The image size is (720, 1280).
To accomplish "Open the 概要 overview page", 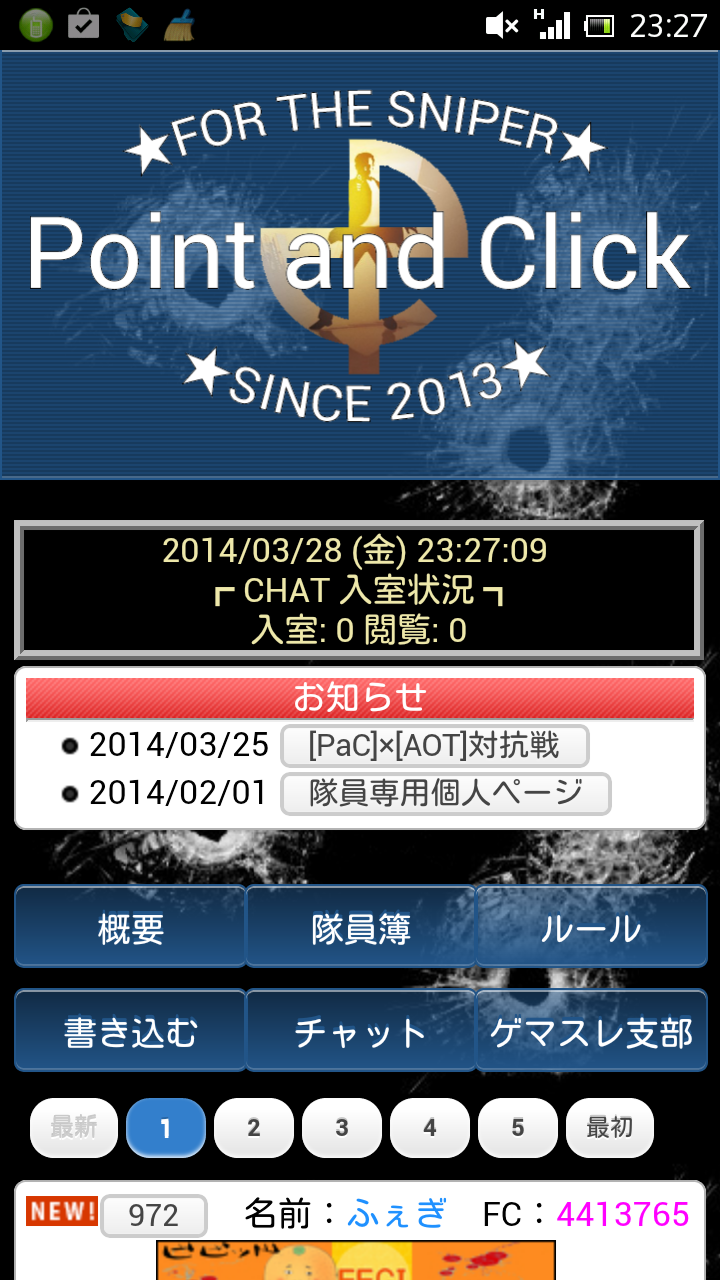I will pos(130,928).
